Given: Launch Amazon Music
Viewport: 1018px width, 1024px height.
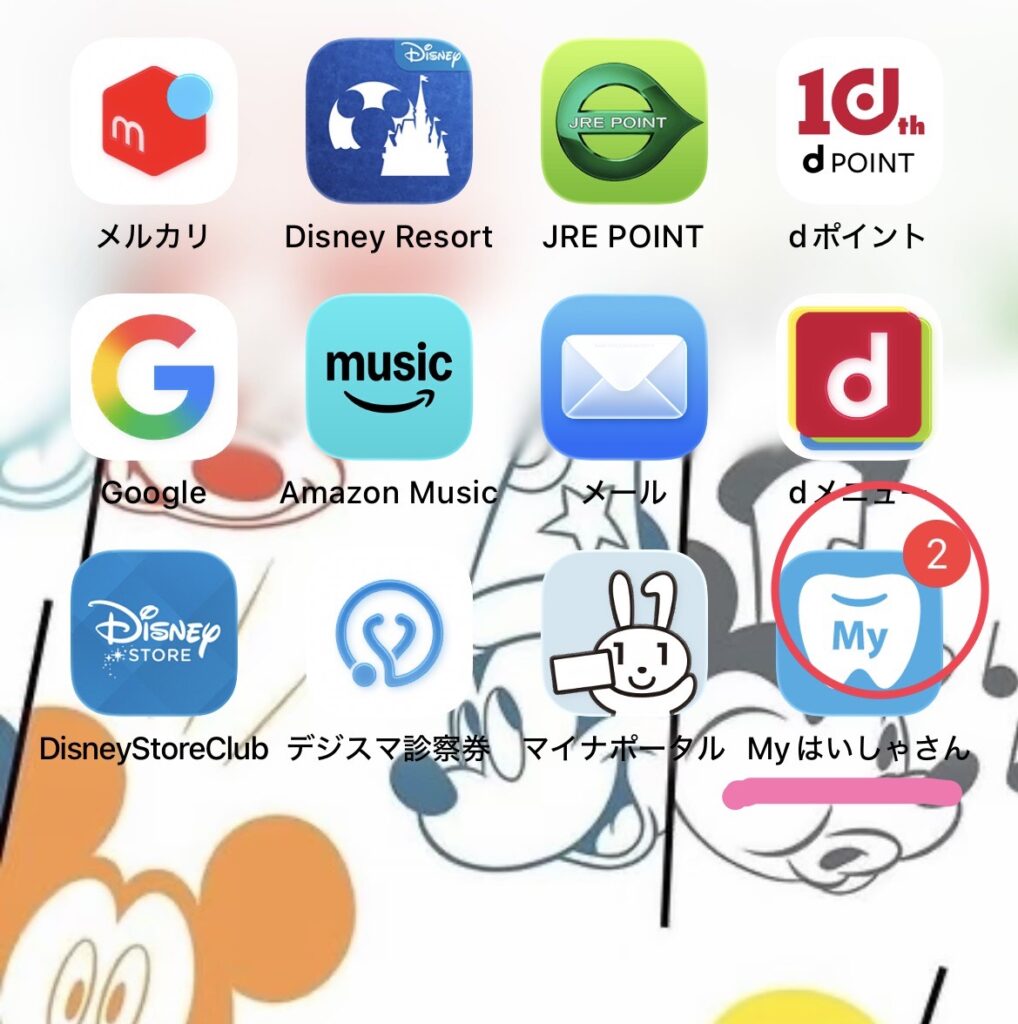Looking at the screenshot, I should point(388,377).
